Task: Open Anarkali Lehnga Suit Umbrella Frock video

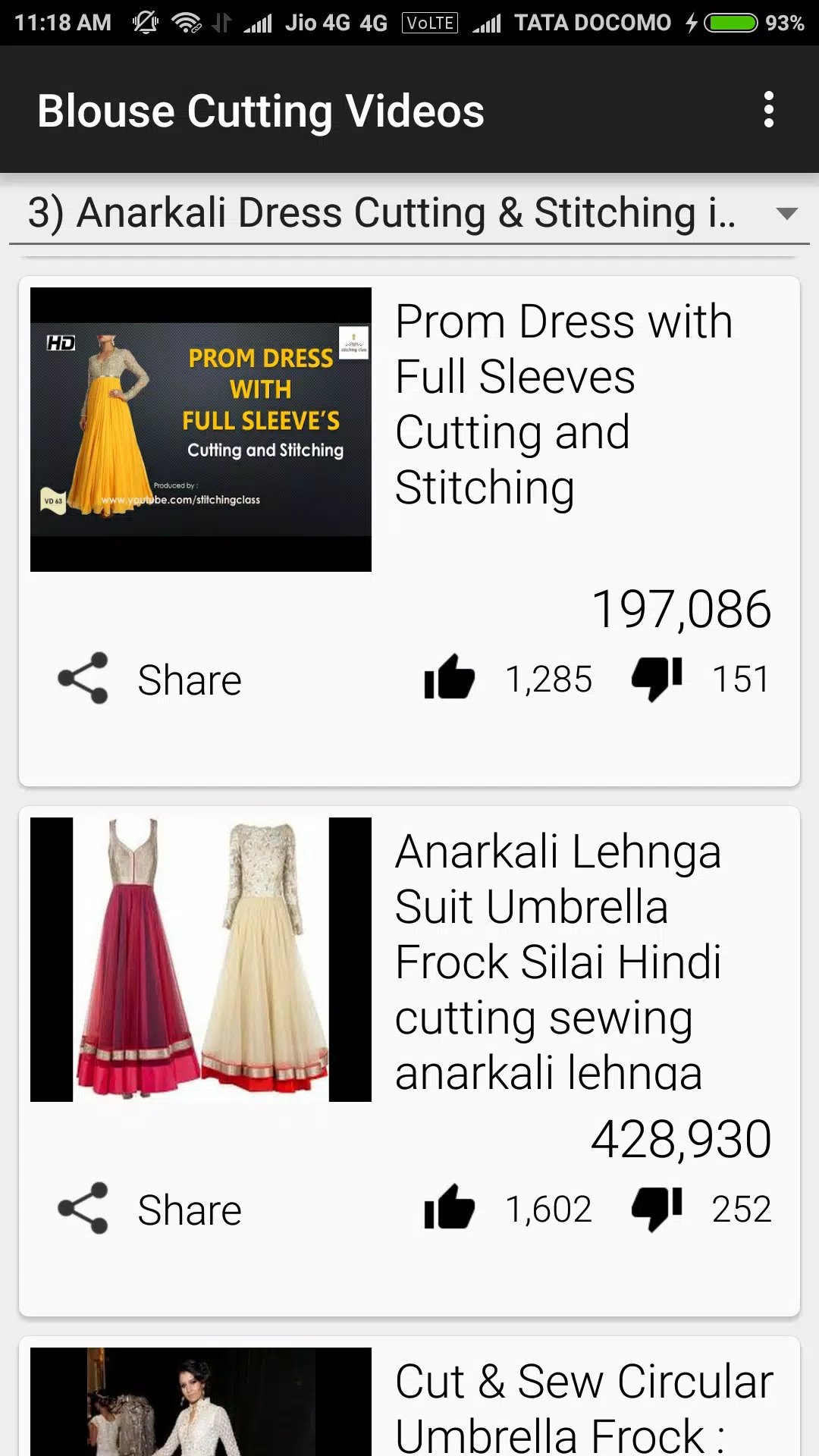Action: click(201, 959)
